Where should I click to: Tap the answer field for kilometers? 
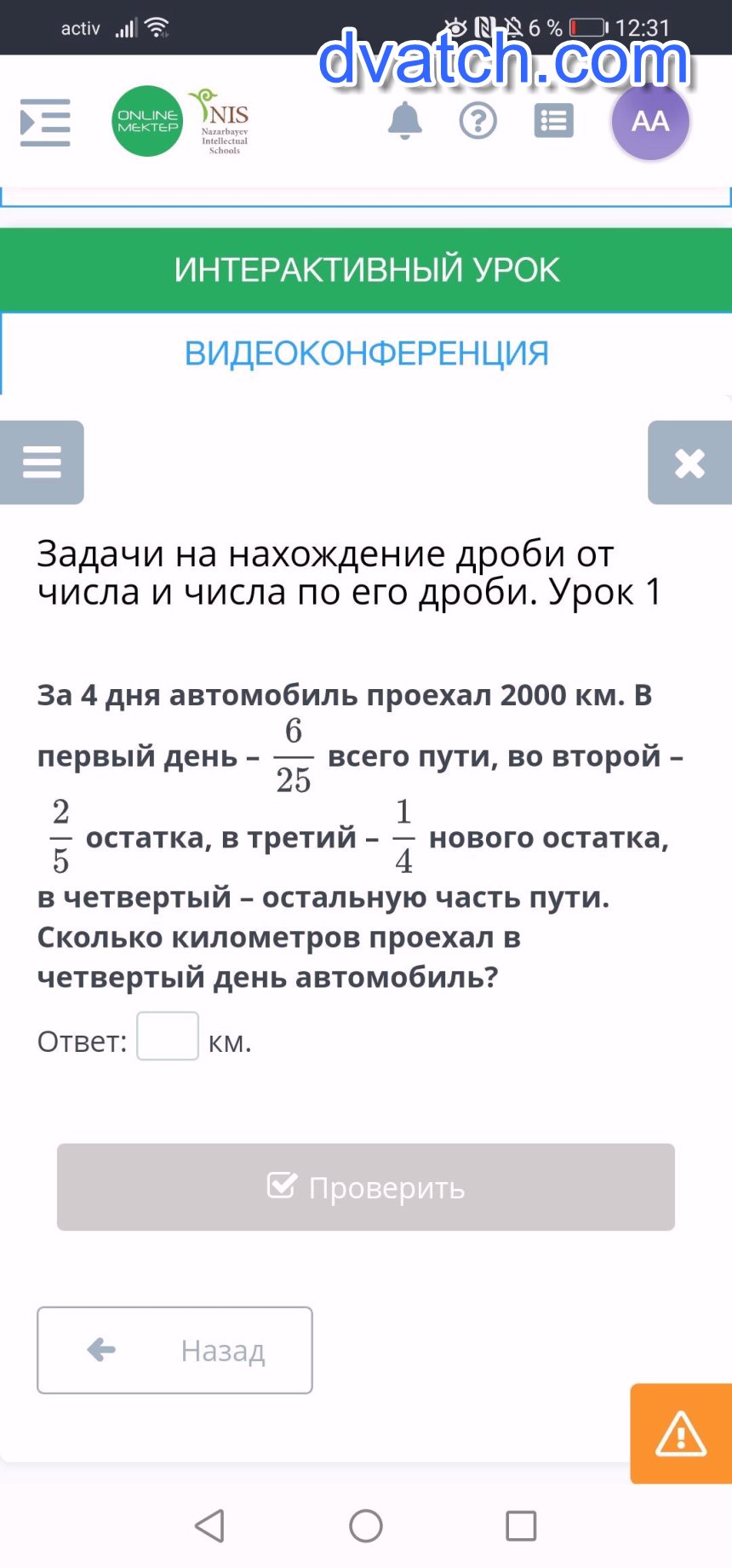[168, 1036]
